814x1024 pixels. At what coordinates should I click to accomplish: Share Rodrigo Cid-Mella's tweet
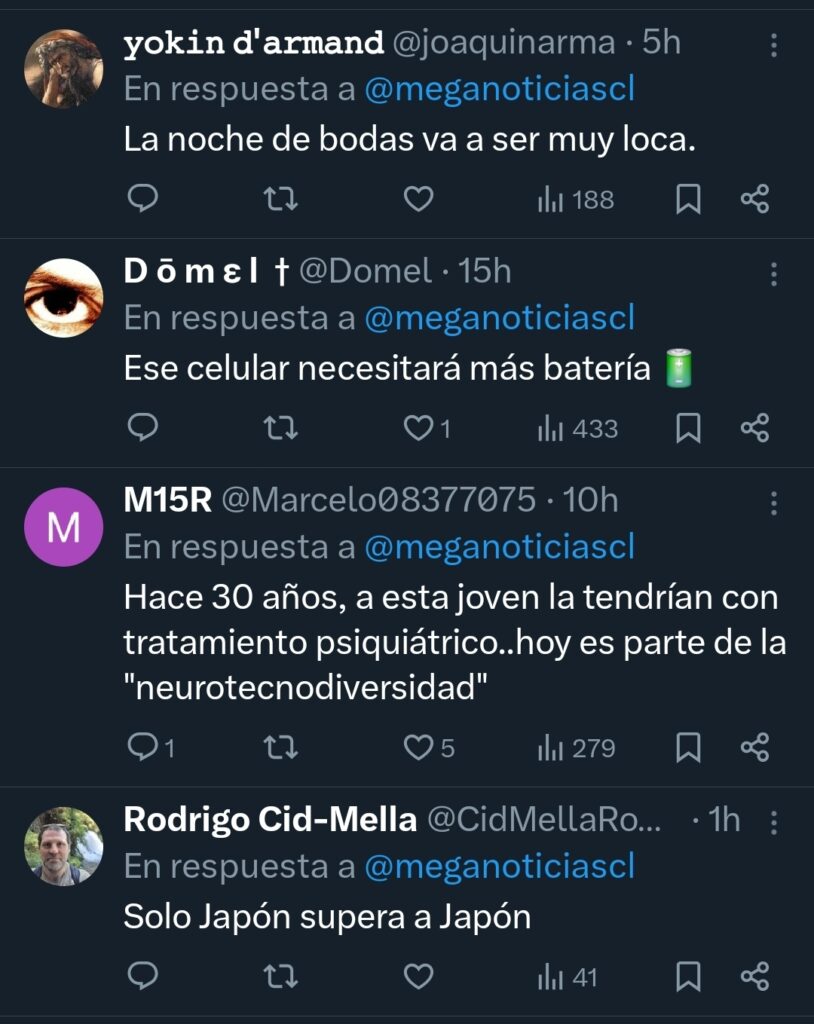(x=755, y=976)
